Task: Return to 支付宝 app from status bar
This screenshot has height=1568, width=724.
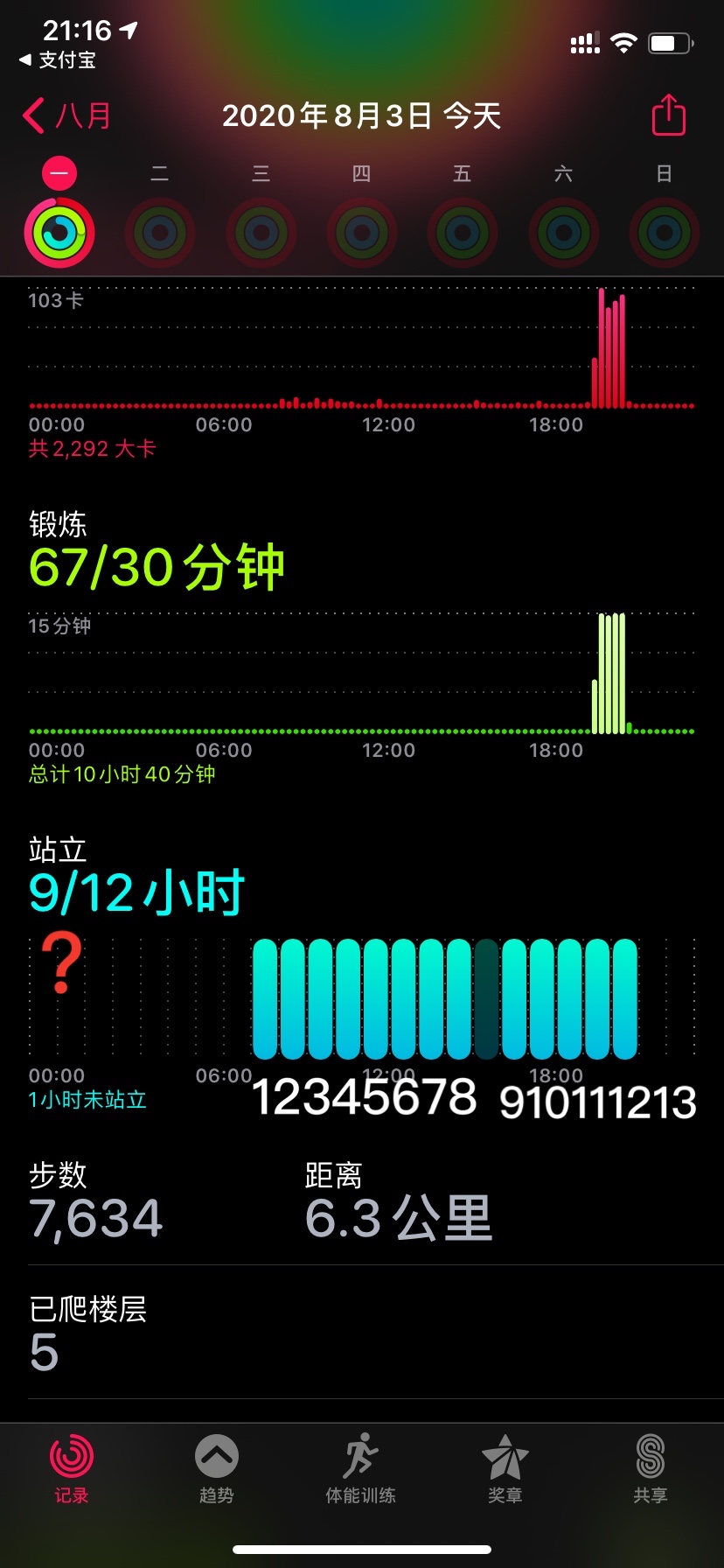Action: point(58,60)
